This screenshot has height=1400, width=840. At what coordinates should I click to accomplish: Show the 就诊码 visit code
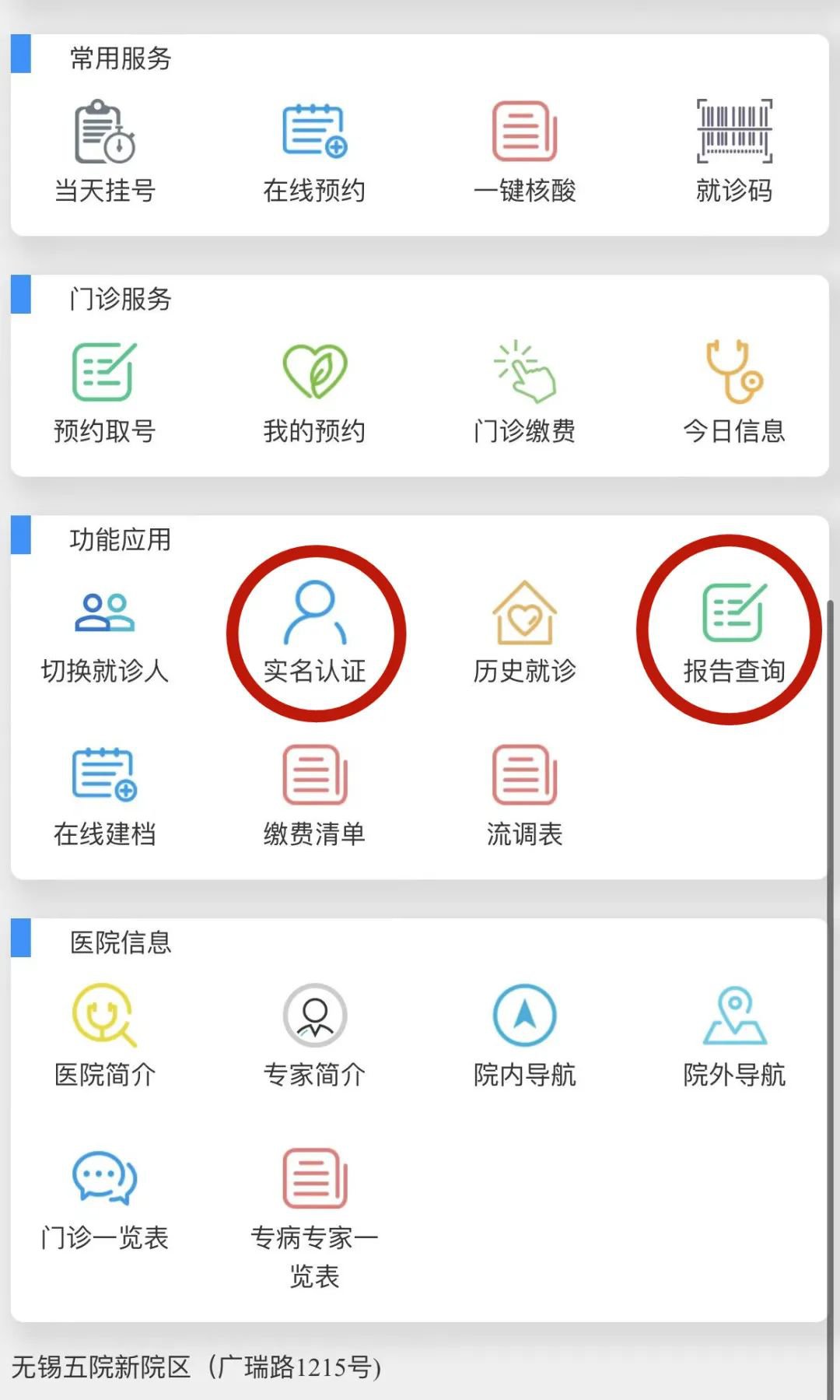click(x=734, y=152)
